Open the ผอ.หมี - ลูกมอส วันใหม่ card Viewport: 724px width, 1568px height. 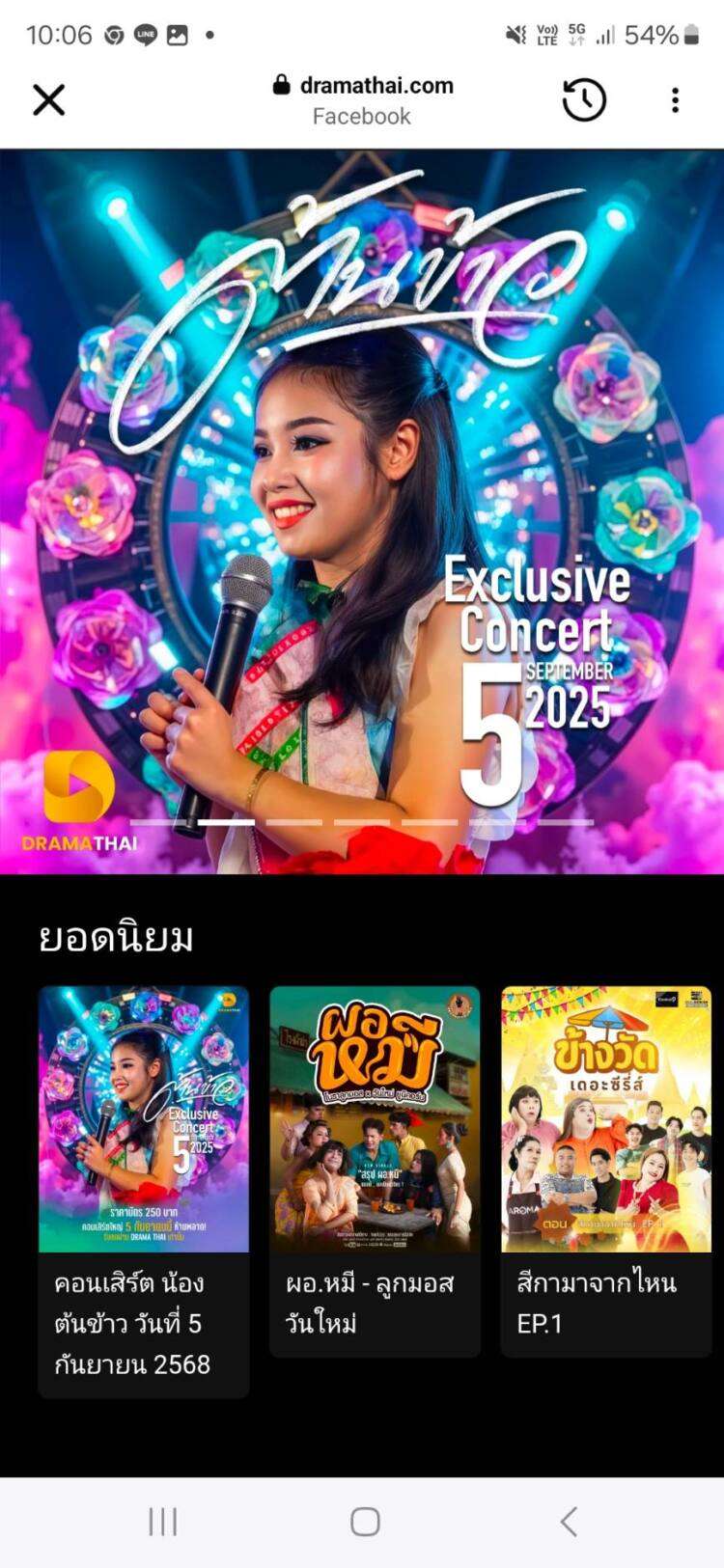(375, 1170)
